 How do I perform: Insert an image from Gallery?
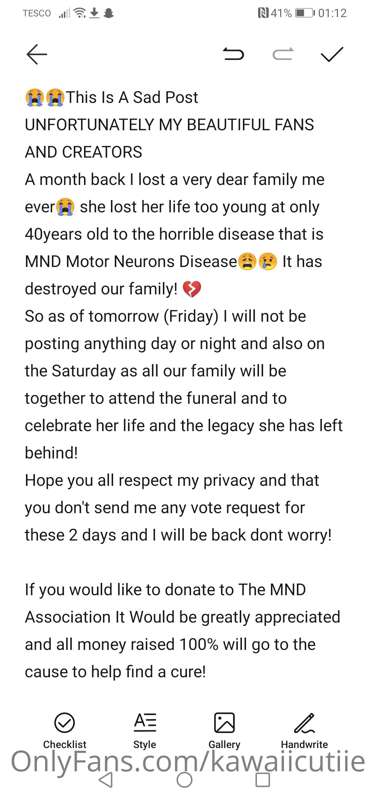pyautogui.click(x=224, y=731)
